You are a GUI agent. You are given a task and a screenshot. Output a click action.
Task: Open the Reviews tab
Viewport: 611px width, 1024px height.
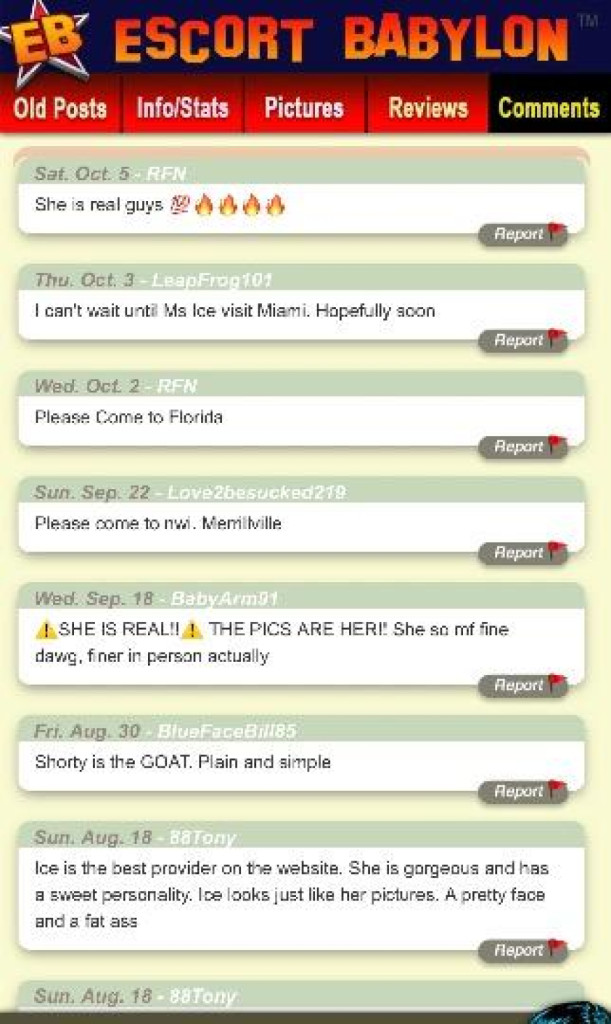[x=427, y=108]
